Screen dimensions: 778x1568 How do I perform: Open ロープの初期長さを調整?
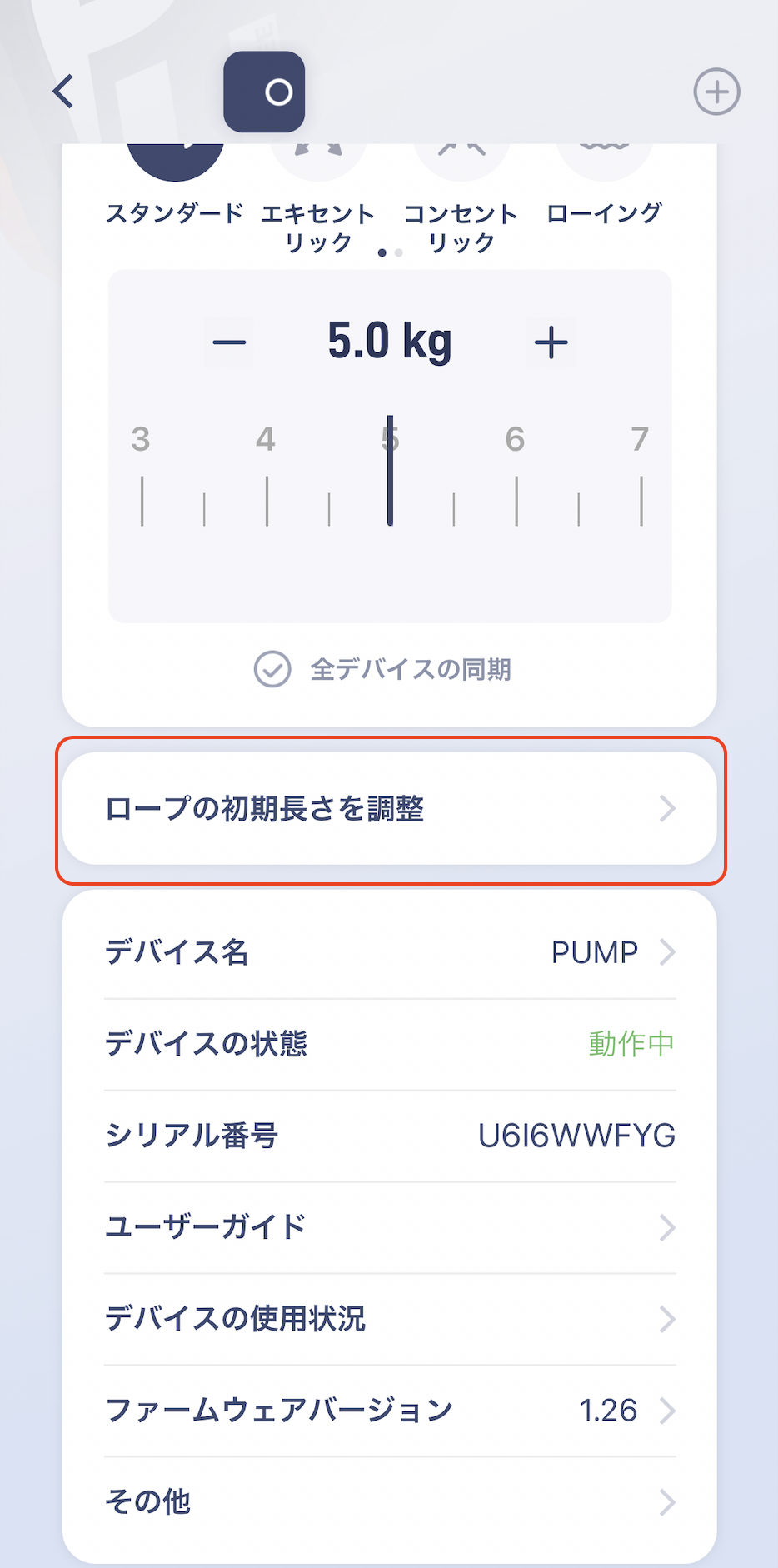[x=390, y=809]
